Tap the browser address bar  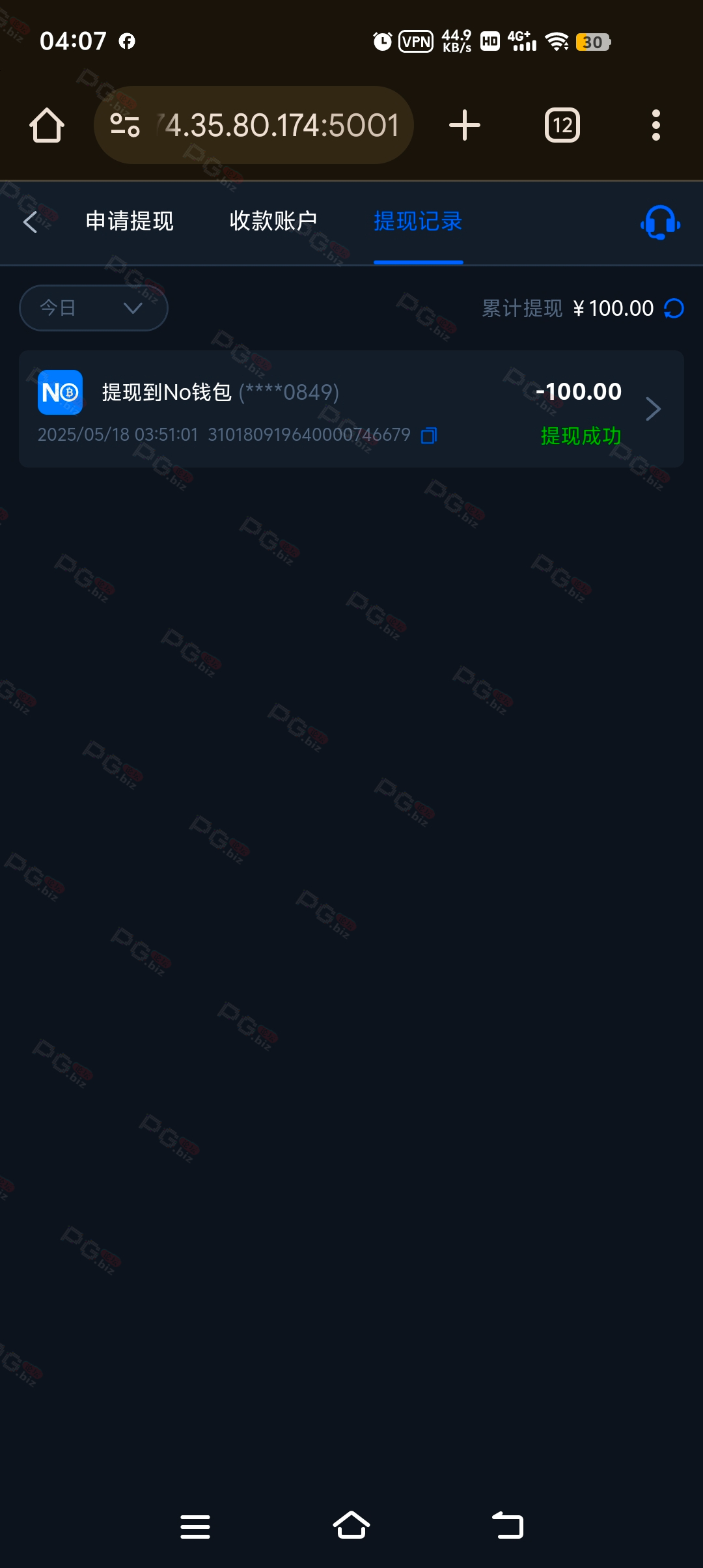[254, 125]
